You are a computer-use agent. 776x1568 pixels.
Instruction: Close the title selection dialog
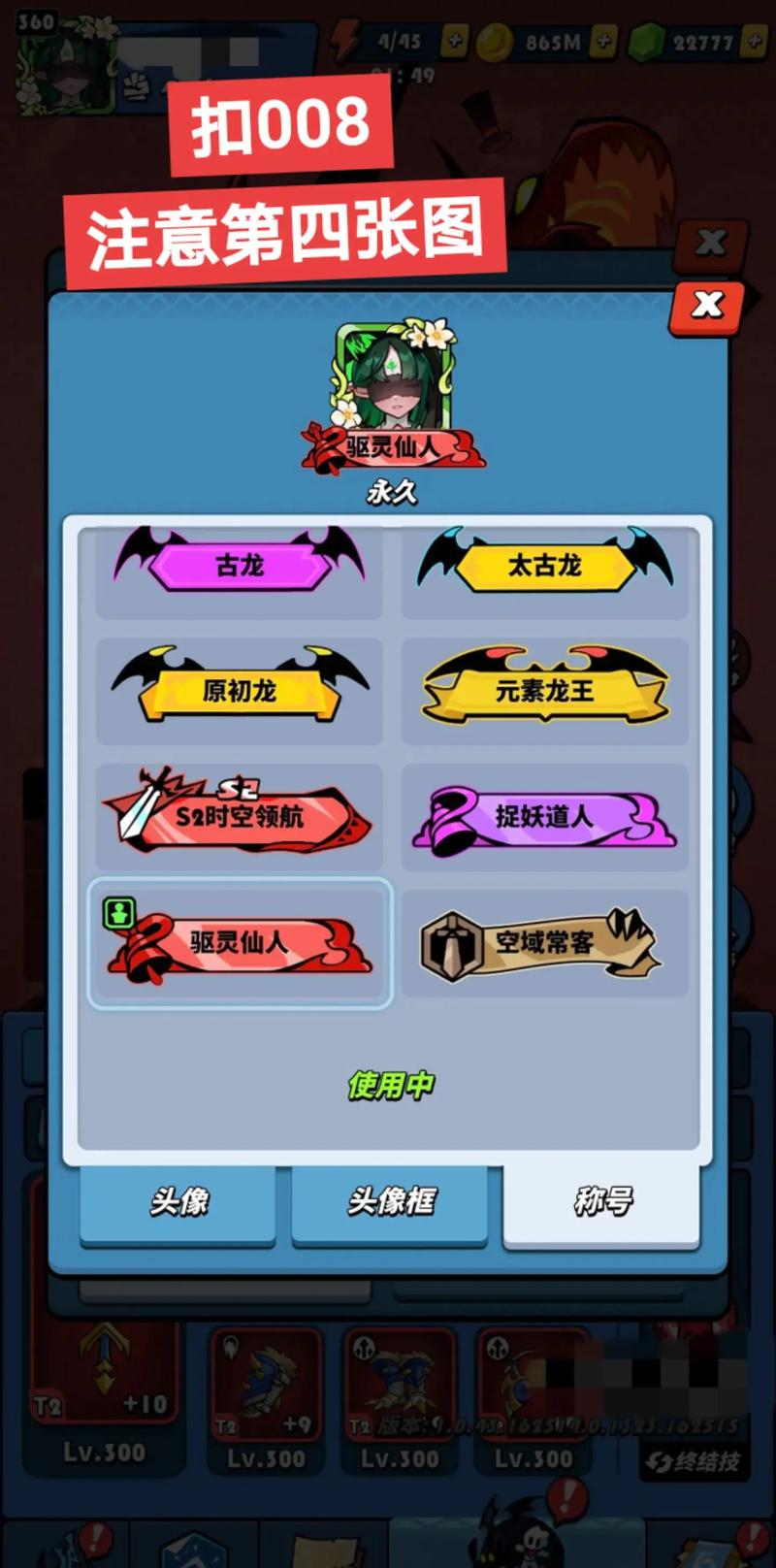(707, 306)
